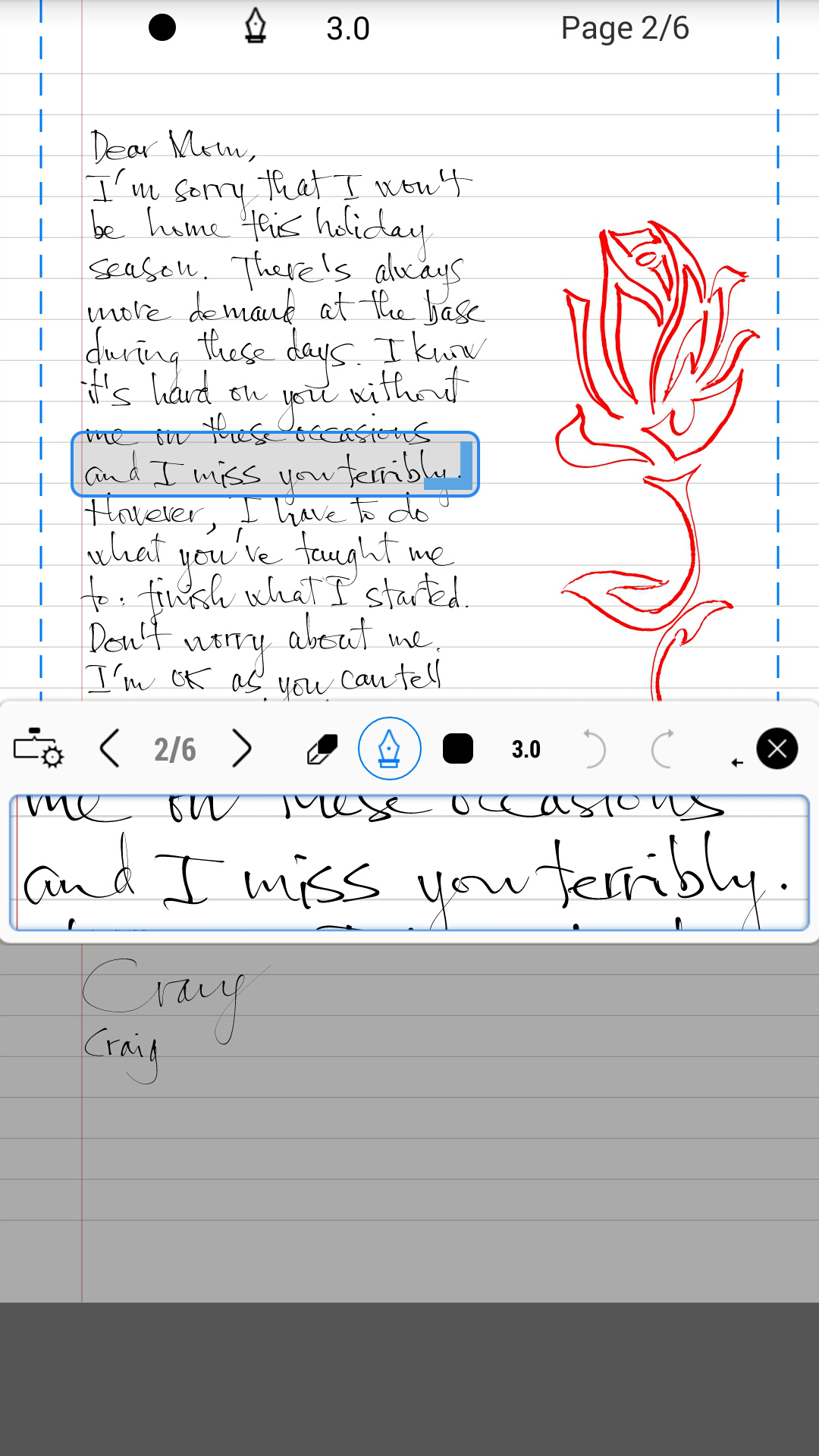The width and height of the screenshot is (819, 1456).
Task: Click the pen nib icon in the top bar
Action: tap(255, 27)
